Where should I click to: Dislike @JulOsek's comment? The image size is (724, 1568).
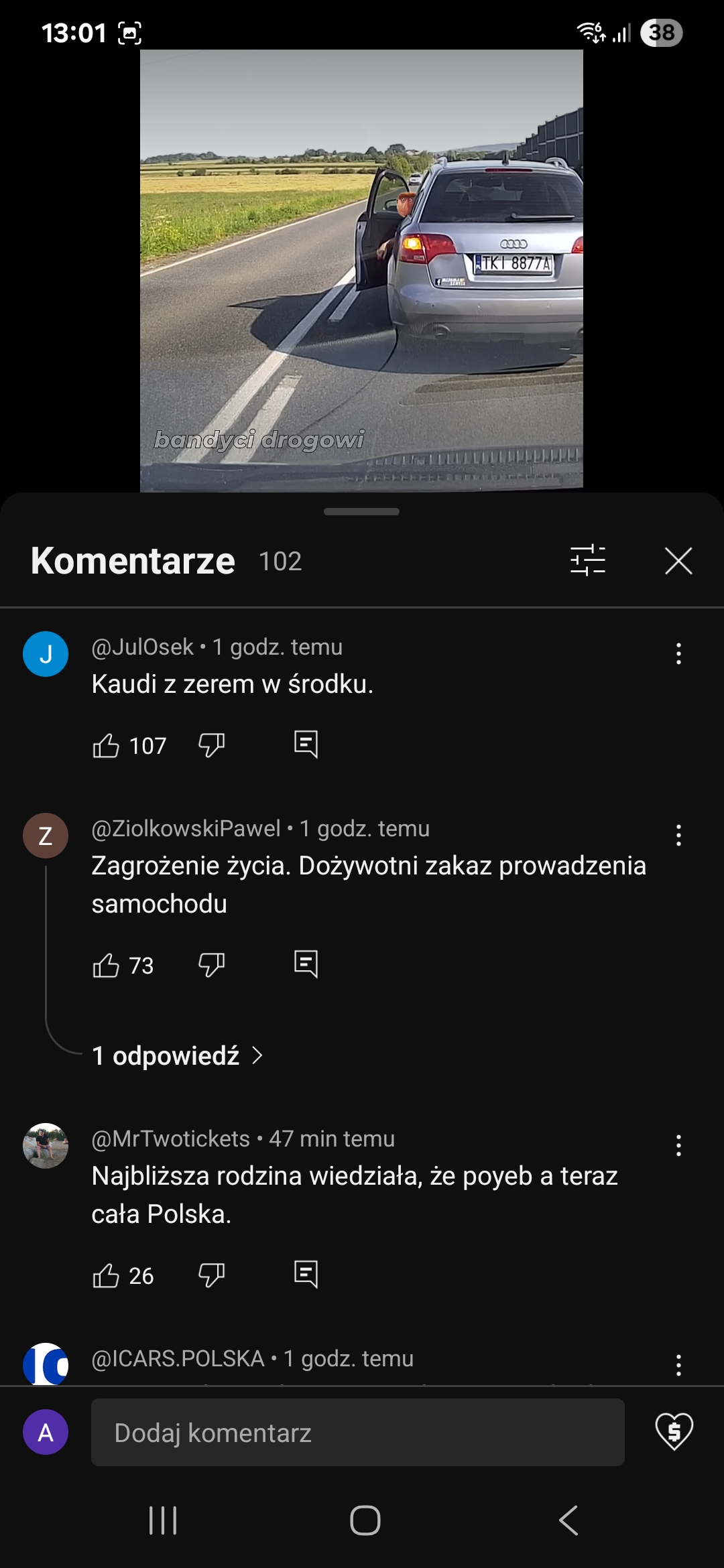(x=212, y=745)
